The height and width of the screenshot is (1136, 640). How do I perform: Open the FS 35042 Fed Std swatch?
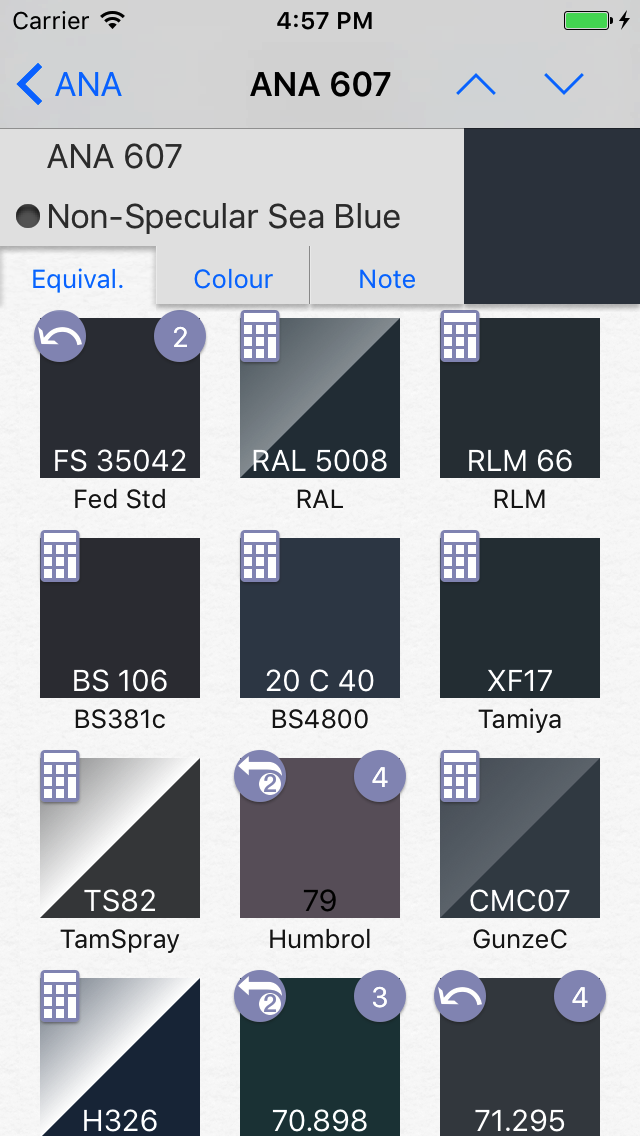tap(120, 398)
